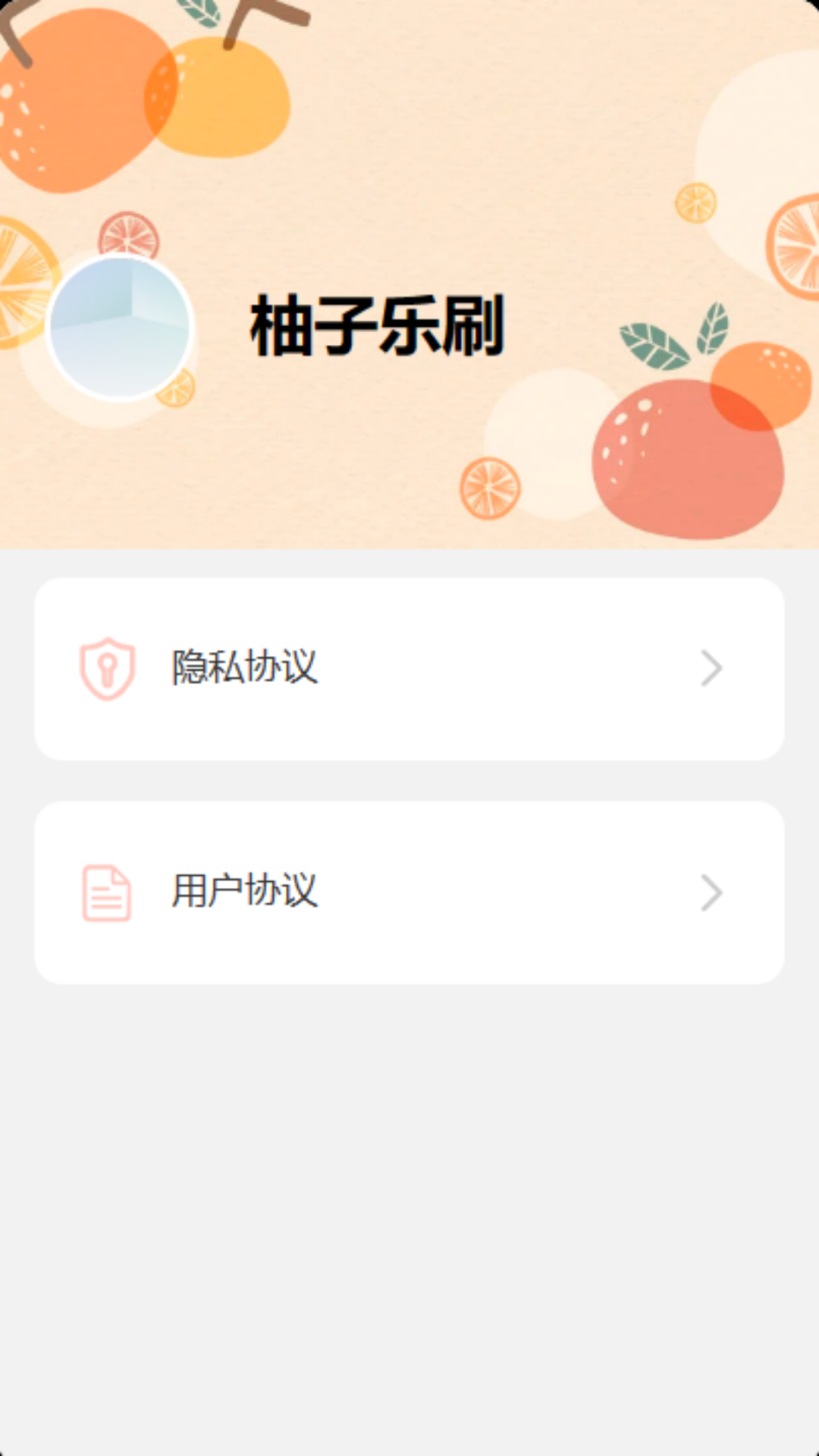Tap the profile avatar picture
The image size is (819, 1456).
click(x=120, y=328)
